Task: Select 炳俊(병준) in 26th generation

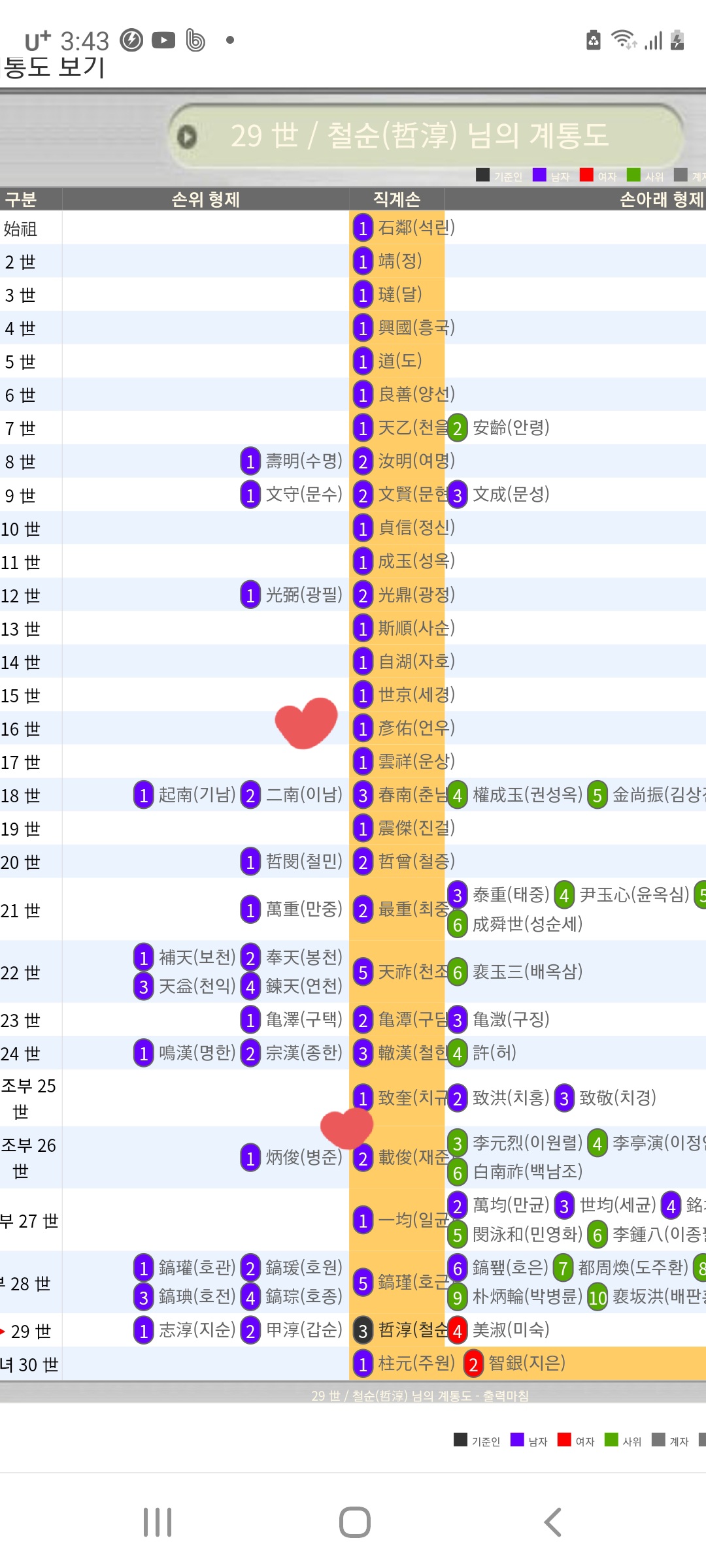Action: point(304,1157)
